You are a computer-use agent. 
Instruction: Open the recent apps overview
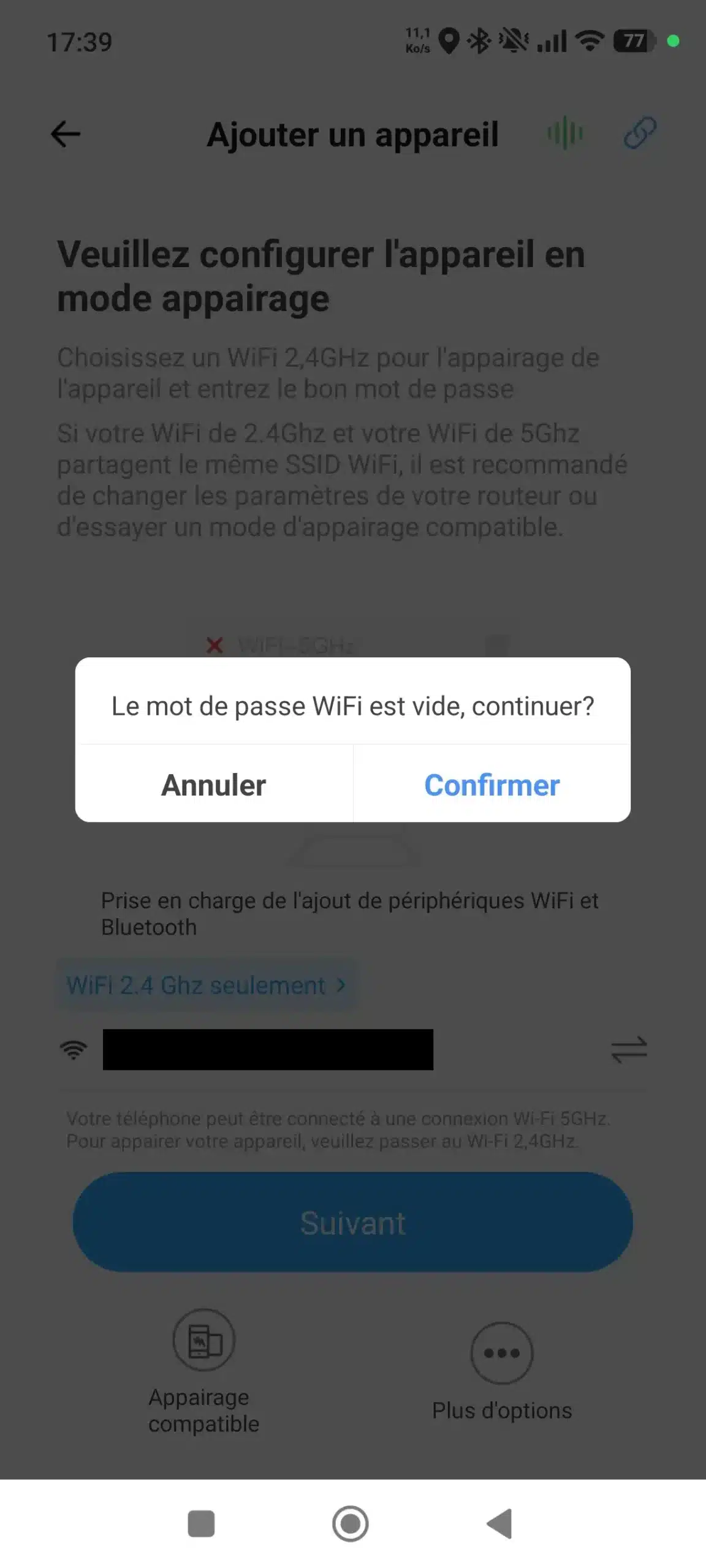201,1523
